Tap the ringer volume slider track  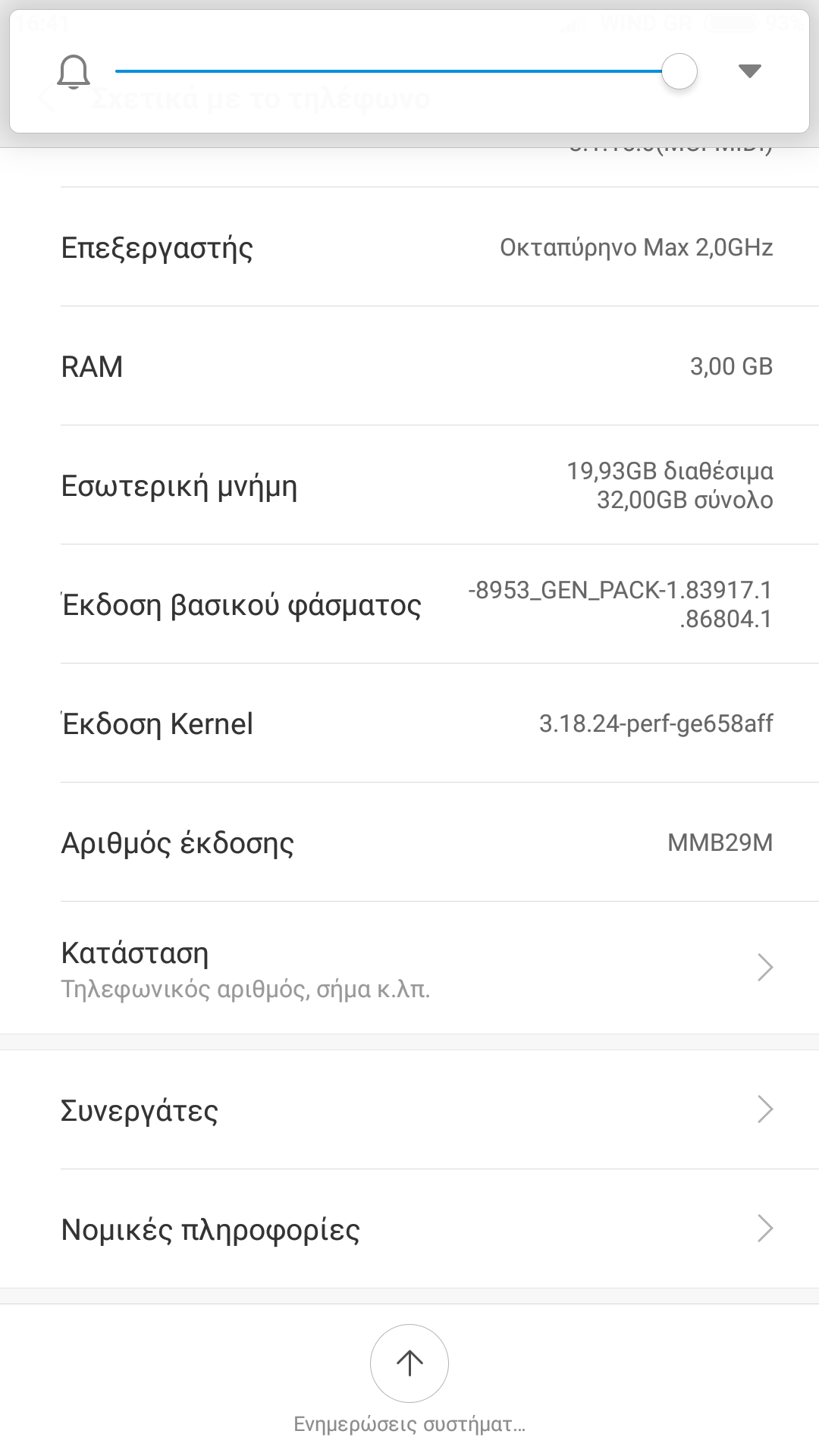tap(388, 71)
